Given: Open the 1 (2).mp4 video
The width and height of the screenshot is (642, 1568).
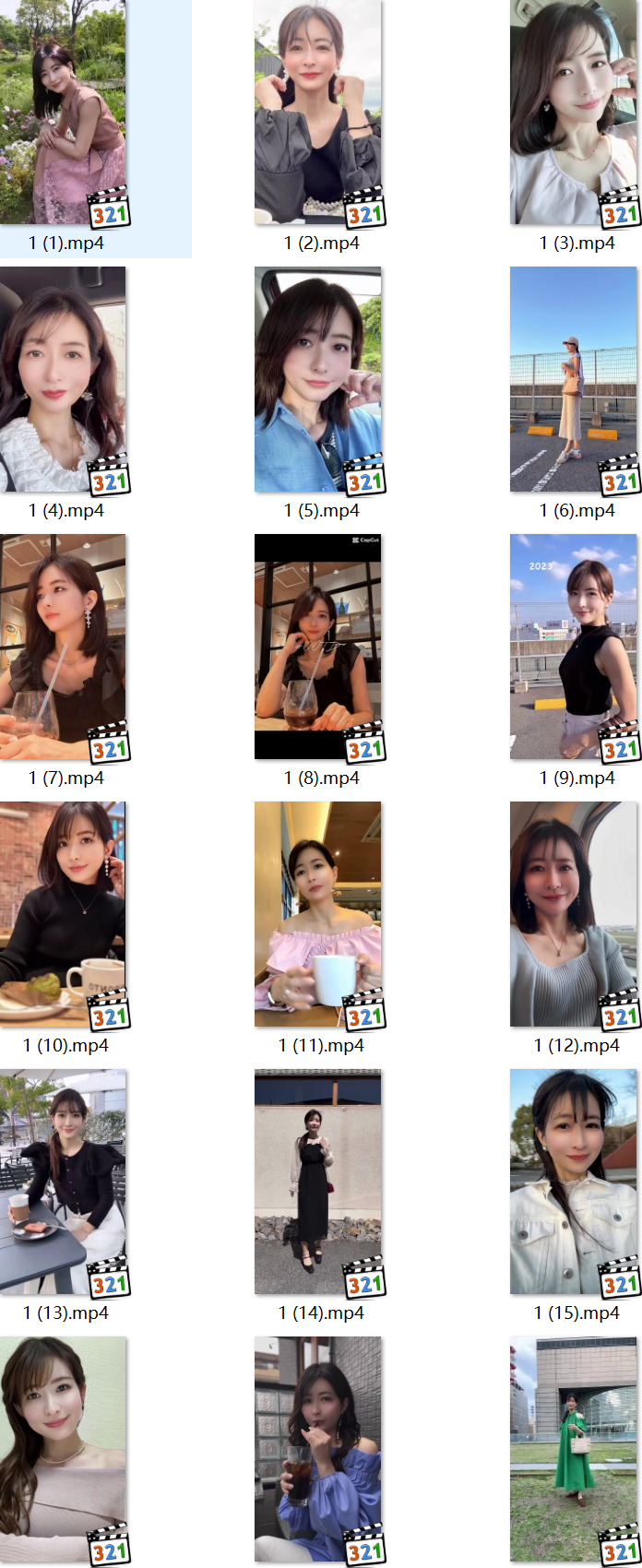Looking at the screenshot, I should click(318, 113).
